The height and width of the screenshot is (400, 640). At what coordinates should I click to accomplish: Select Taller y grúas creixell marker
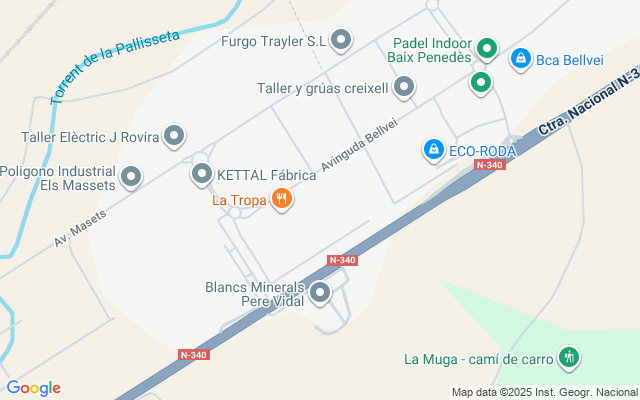(404, 88)
